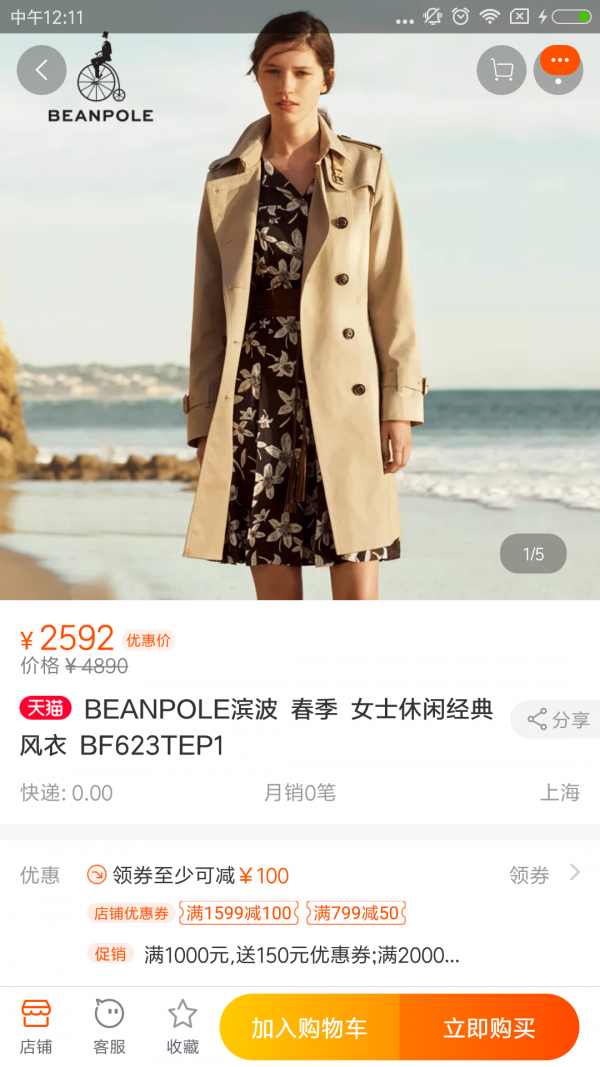Screen dimensions: 600x1067
Task: Go back using the arrow icon
Action: pyautogui.click(x=42, y=70)
